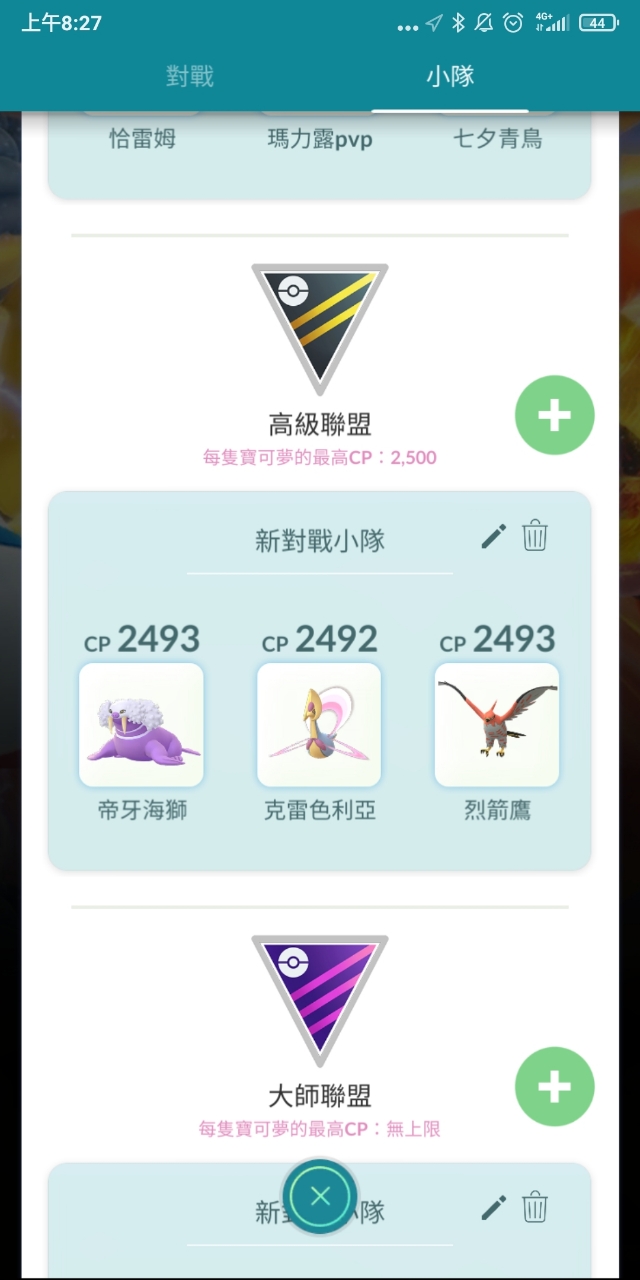Switch to the 對戰 tab
Viewport: 640px width, 1280px height.
tap(190, 77)
